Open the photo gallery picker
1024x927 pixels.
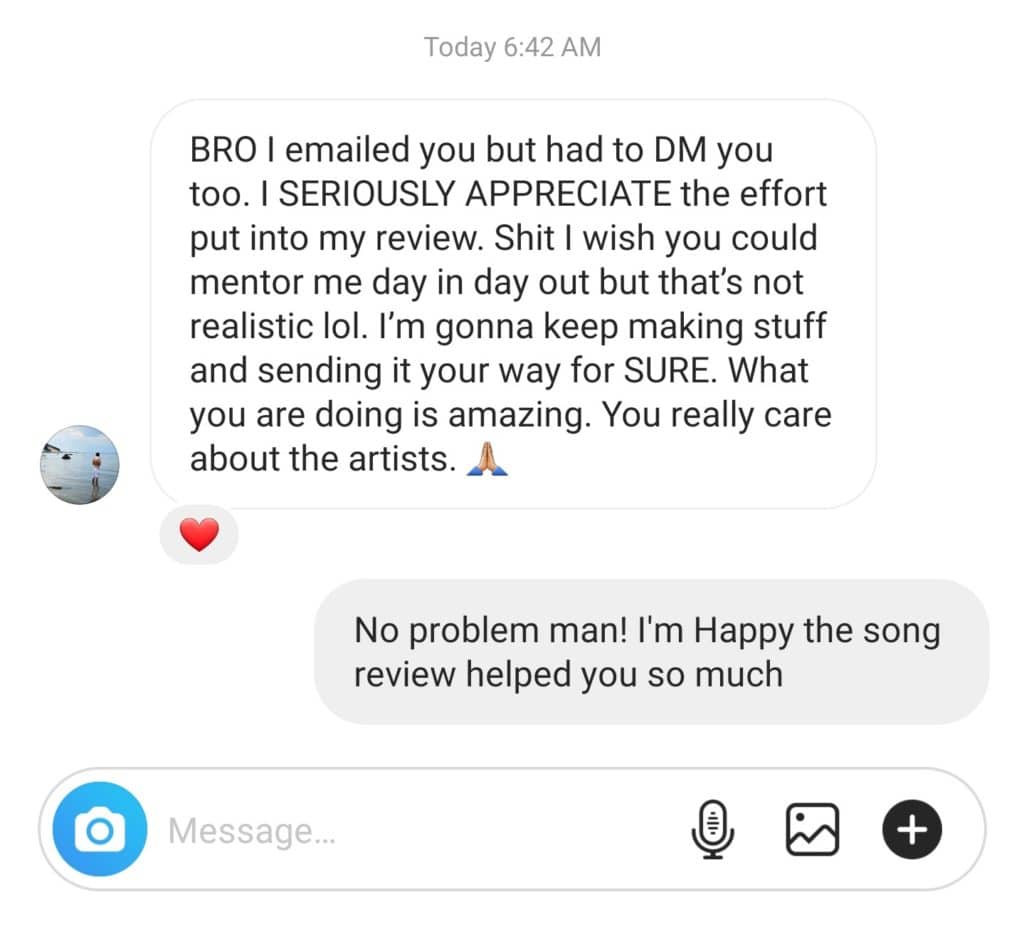[x=812, y=830]
